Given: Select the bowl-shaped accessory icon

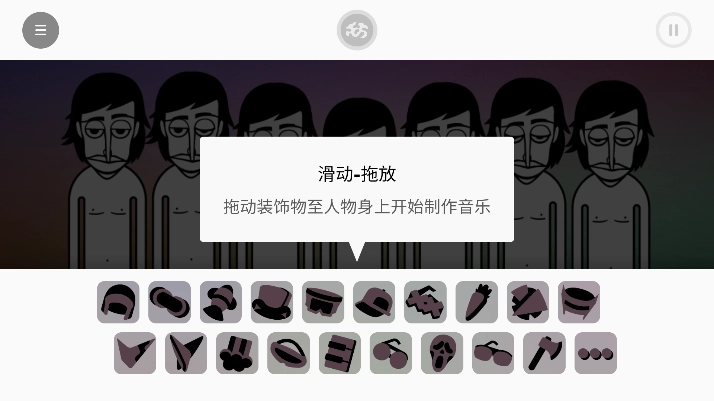Looking at the screenshot, I should [x=579, y=302].
